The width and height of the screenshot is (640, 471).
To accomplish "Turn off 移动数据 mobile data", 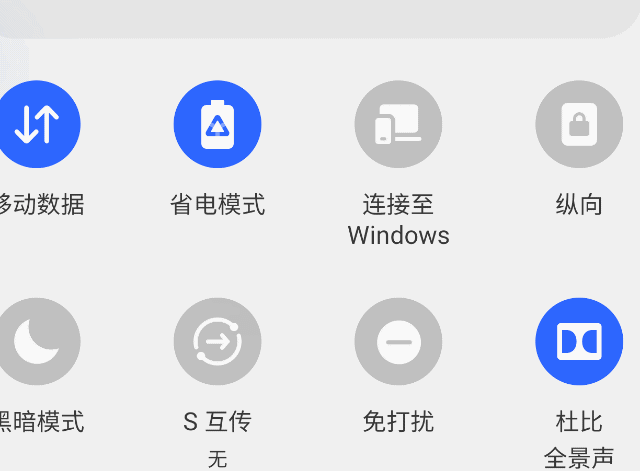I will [37, 124].
